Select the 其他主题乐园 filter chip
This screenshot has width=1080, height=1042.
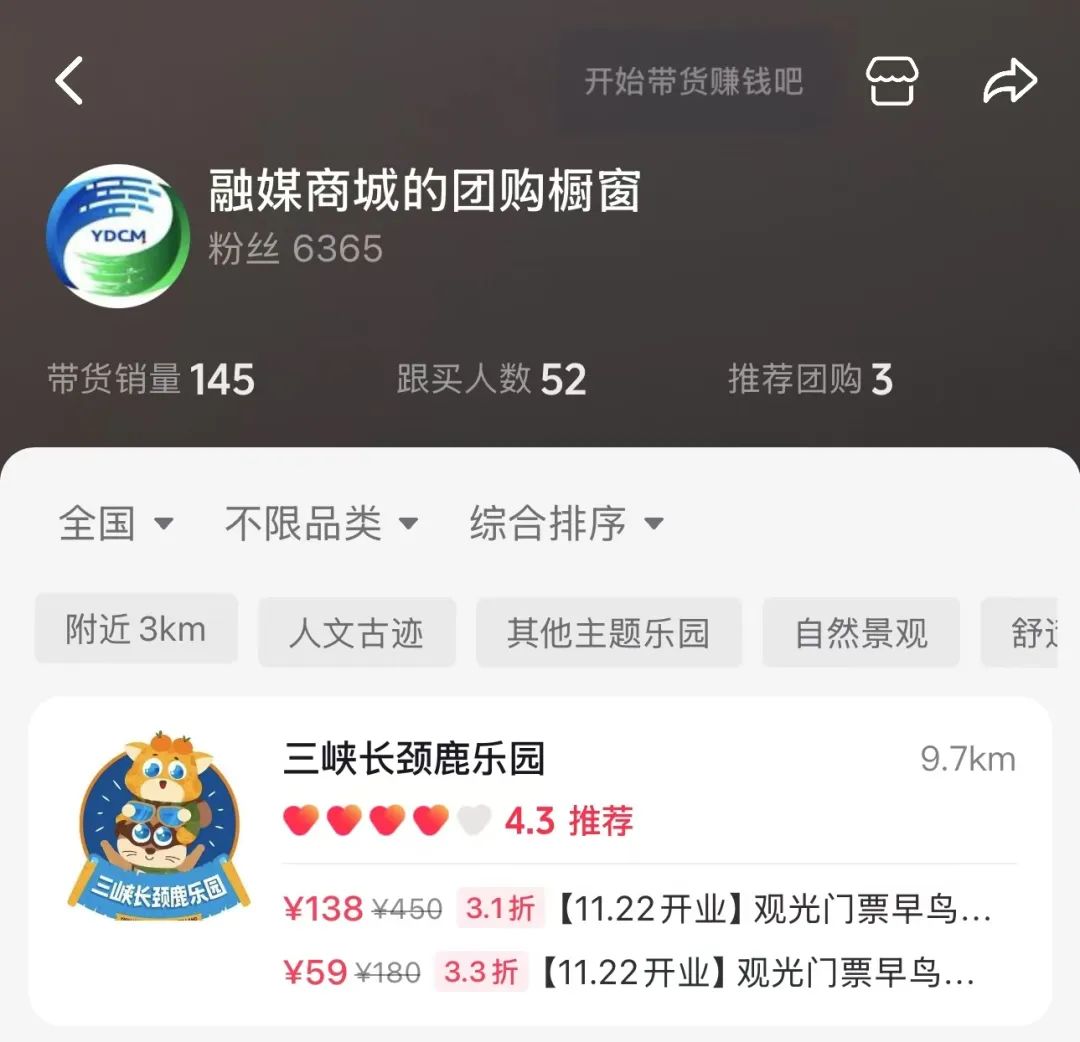(x=608, y=633)
